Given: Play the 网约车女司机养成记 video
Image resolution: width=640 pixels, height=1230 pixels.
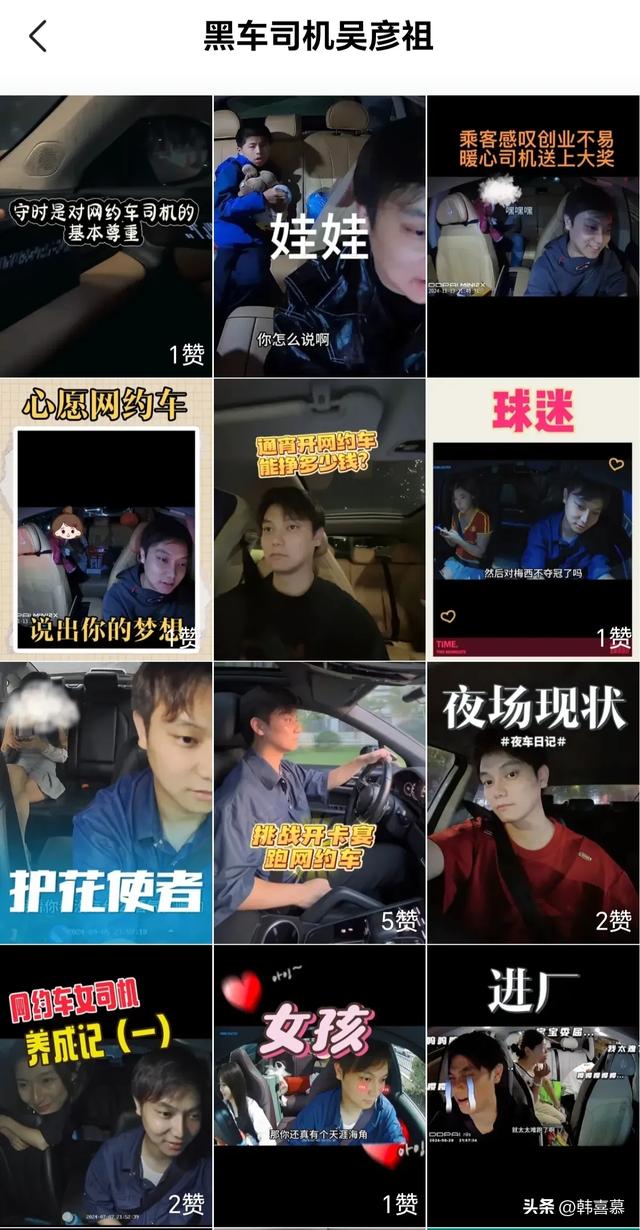Looking at the screenshot, I should coord(106,1085).
